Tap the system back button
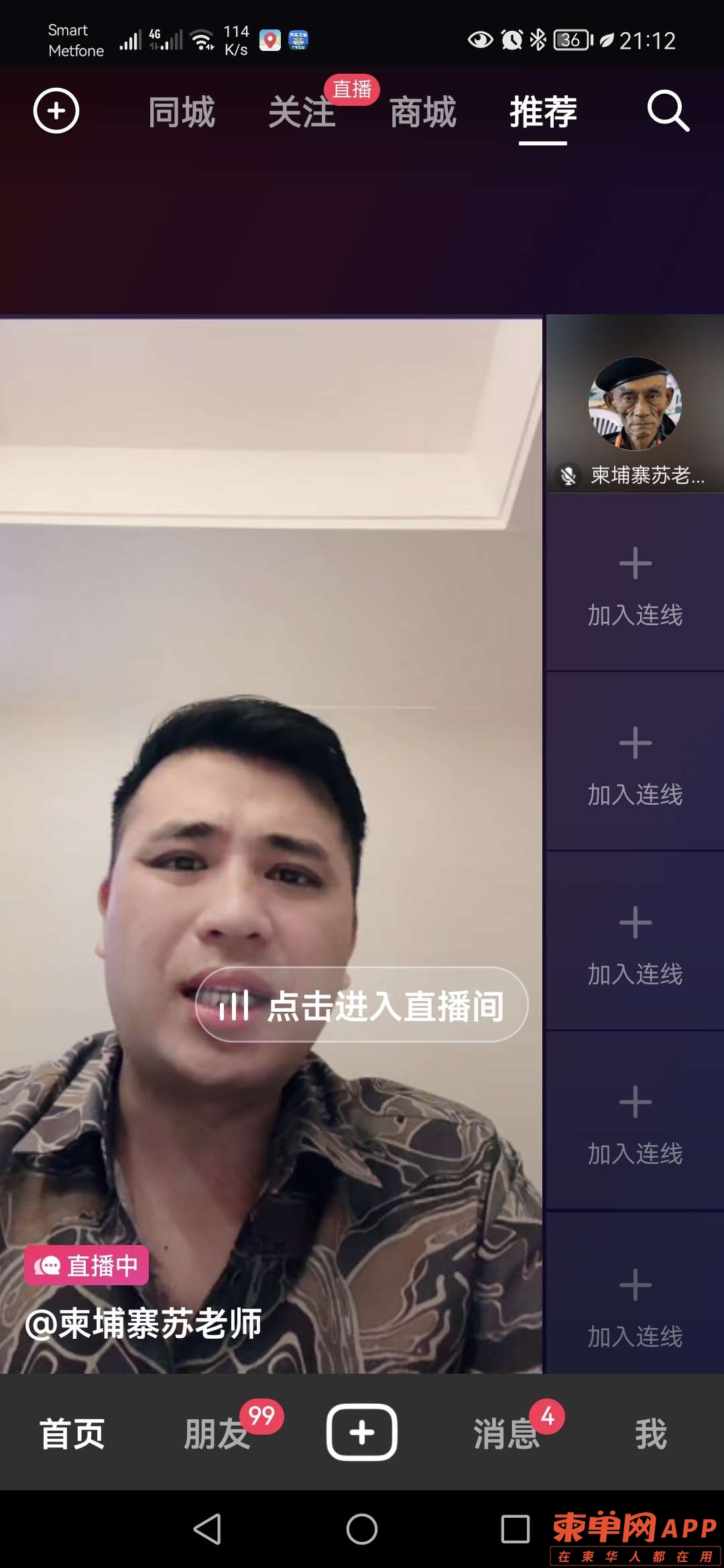The height and width of the screenshot is (1568, 724). click(x=207, y=1529)
